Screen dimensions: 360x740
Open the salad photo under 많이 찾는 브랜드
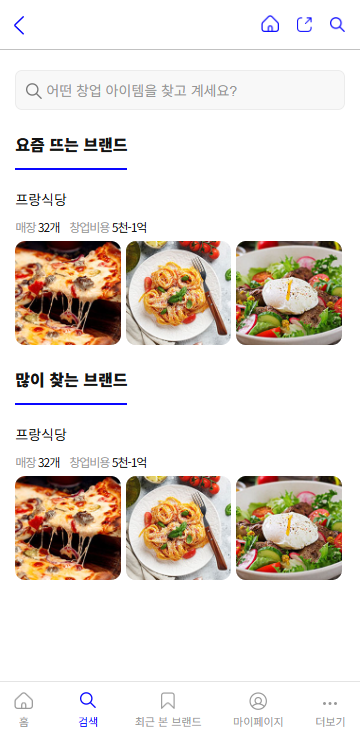(289, 528)
